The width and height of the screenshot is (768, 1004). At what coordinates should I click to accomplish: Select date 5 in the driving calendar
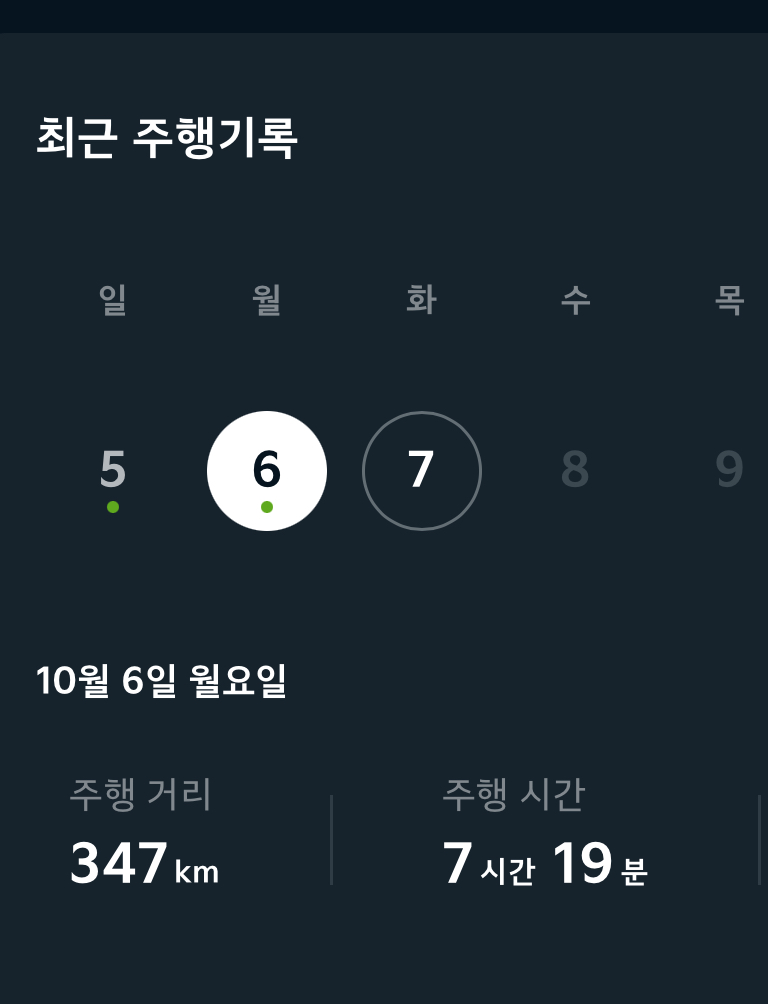[x=113, y=471]
